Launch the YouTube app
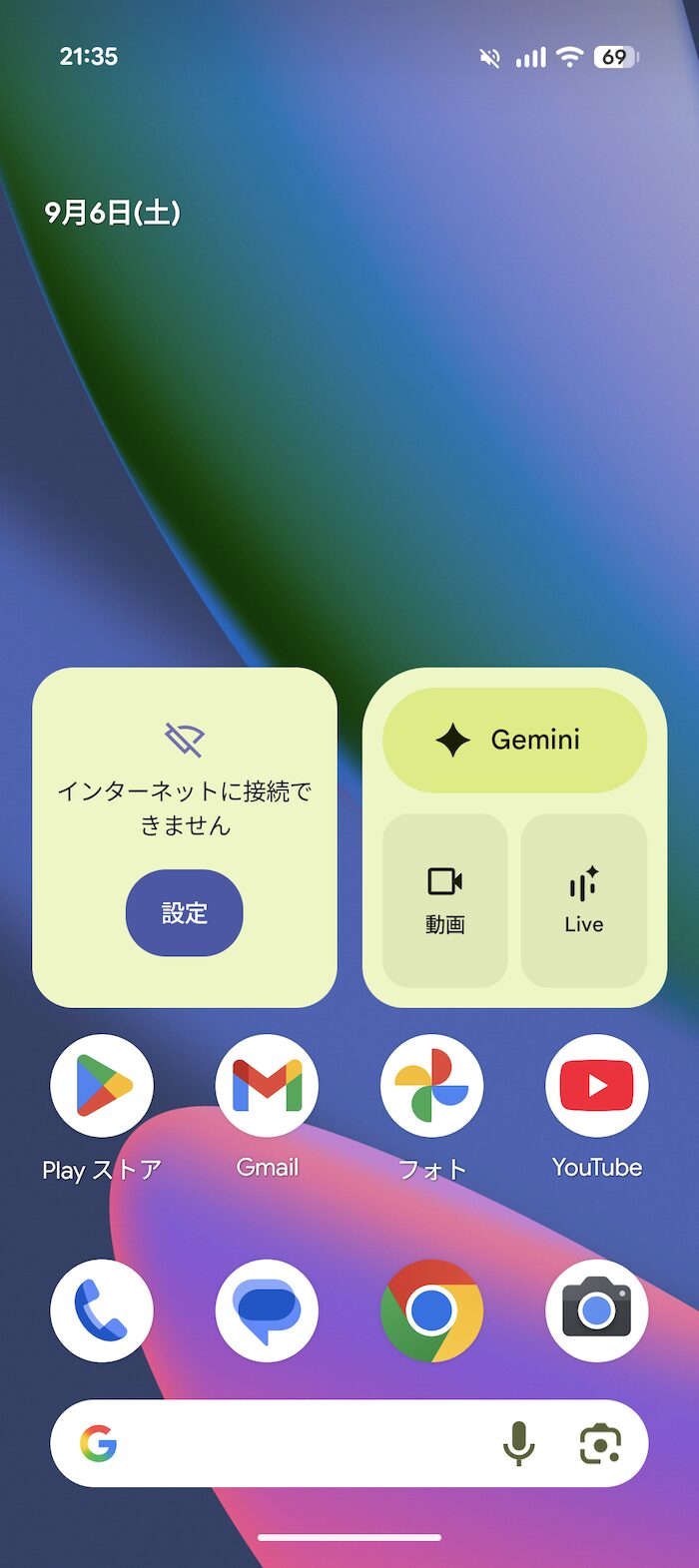 tap(597, 1086)
